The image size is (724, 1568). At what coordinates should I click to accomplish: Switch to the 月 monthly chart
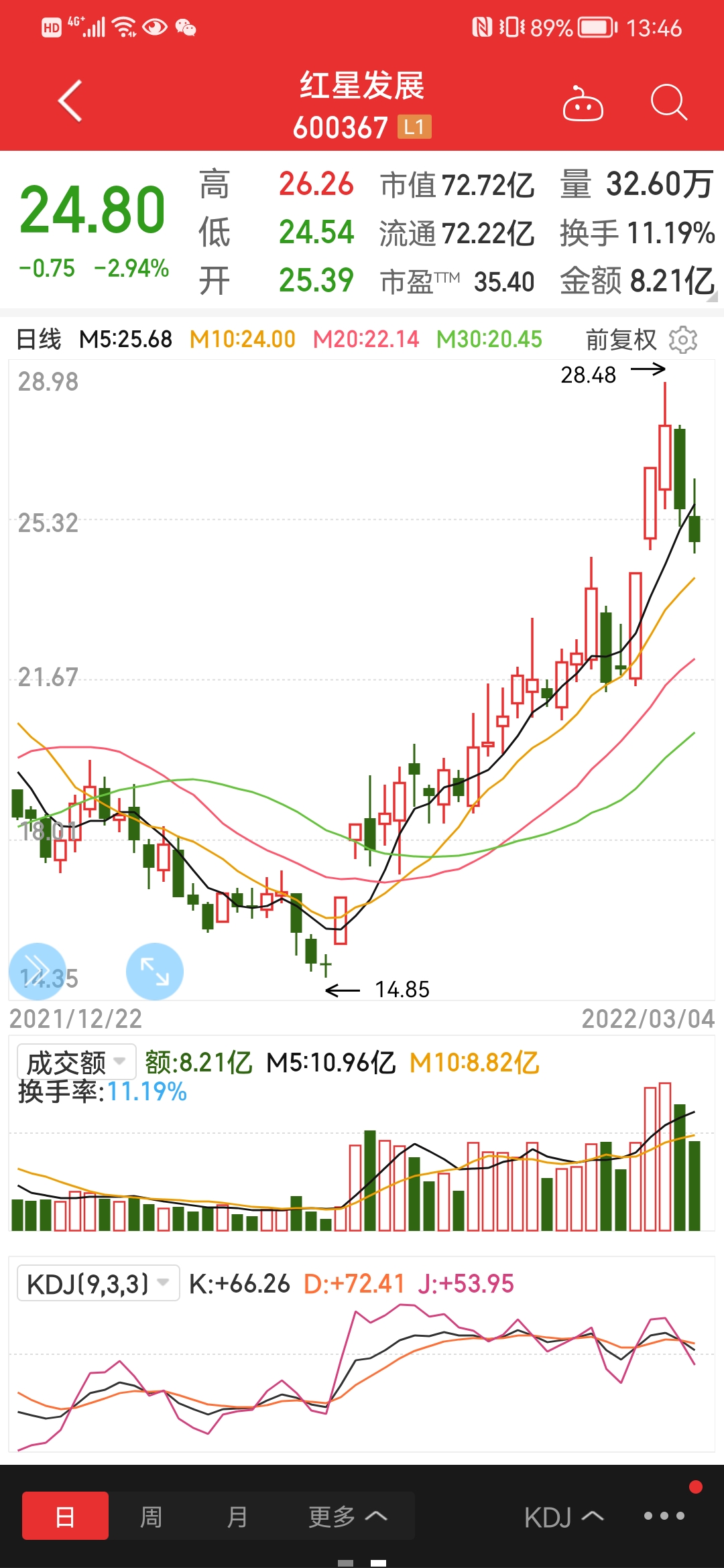(237, 1516)
